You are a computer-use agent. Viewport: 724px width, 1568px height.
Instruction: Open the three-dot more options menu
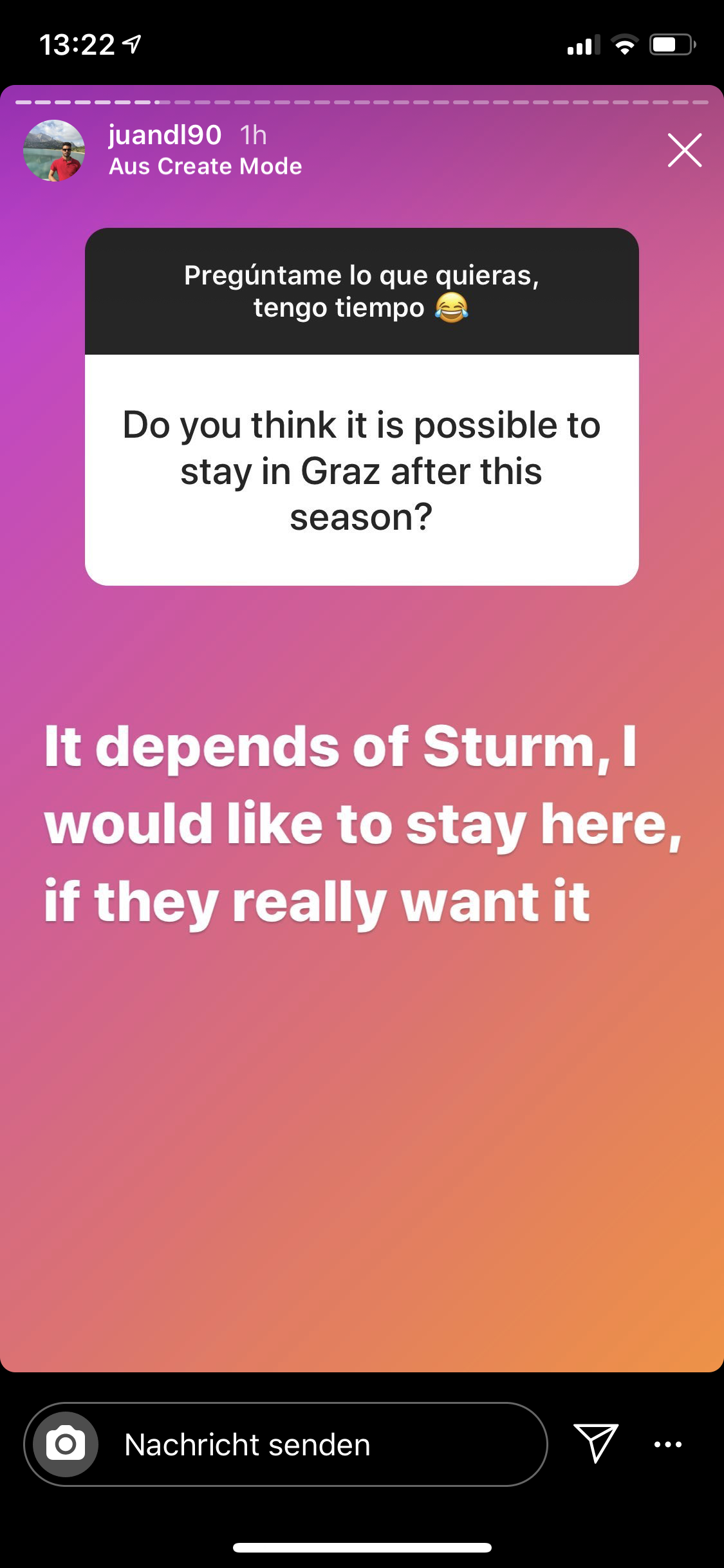point(667,1444)
